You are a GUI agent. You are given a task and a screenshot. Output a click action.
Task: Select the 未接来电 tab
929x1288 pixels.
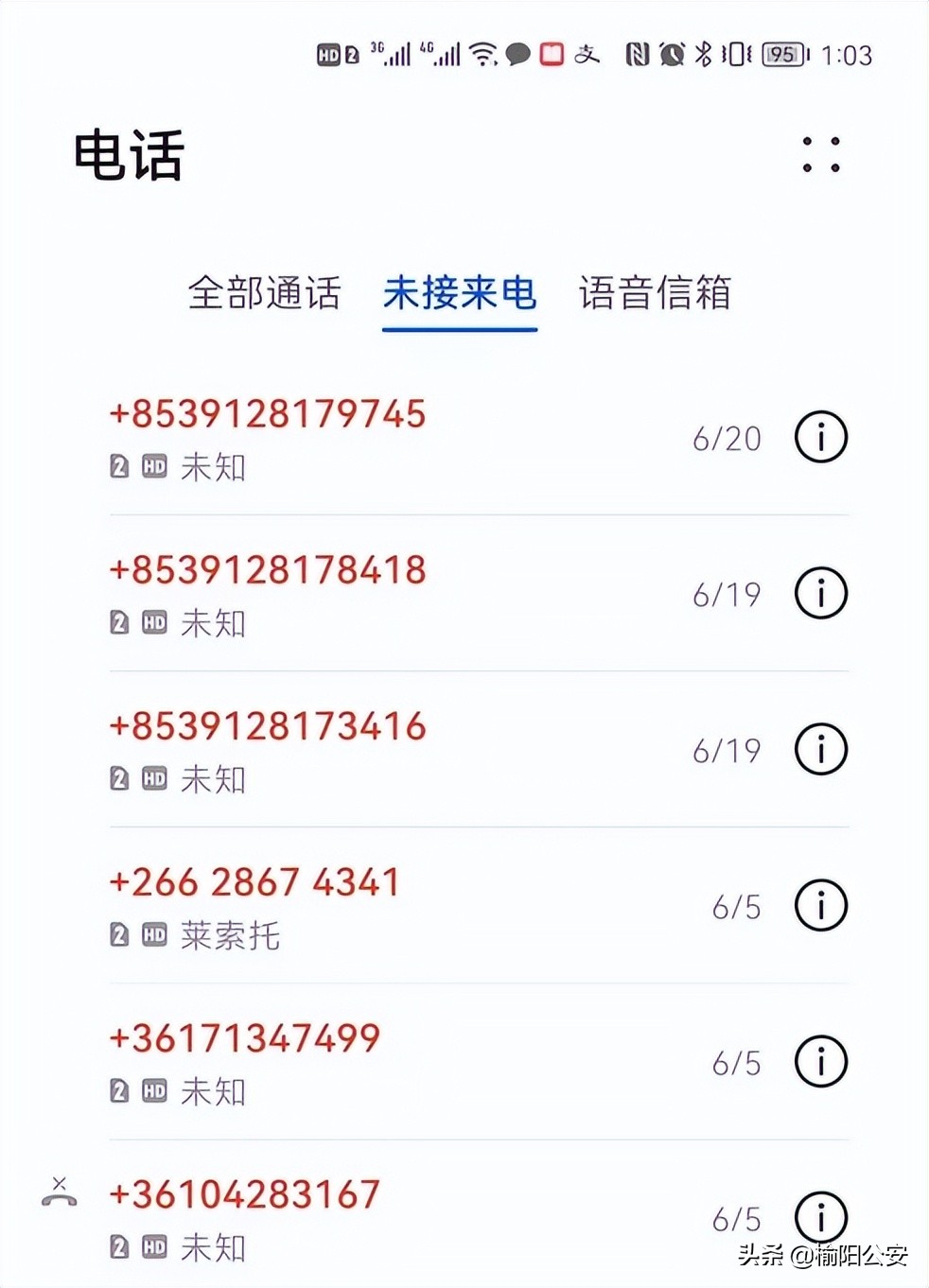[459, 295]
